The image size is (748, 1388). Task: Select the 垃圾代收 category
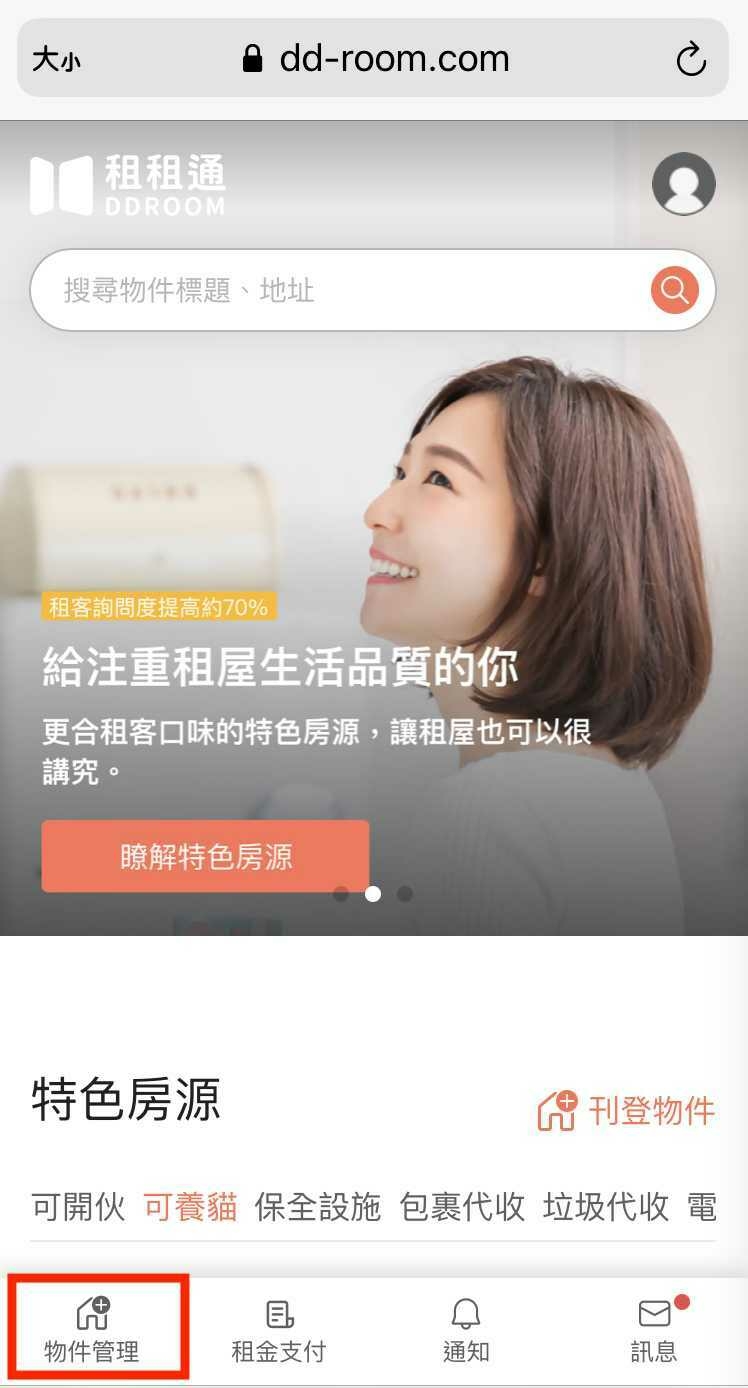[x=606, y=1207]
